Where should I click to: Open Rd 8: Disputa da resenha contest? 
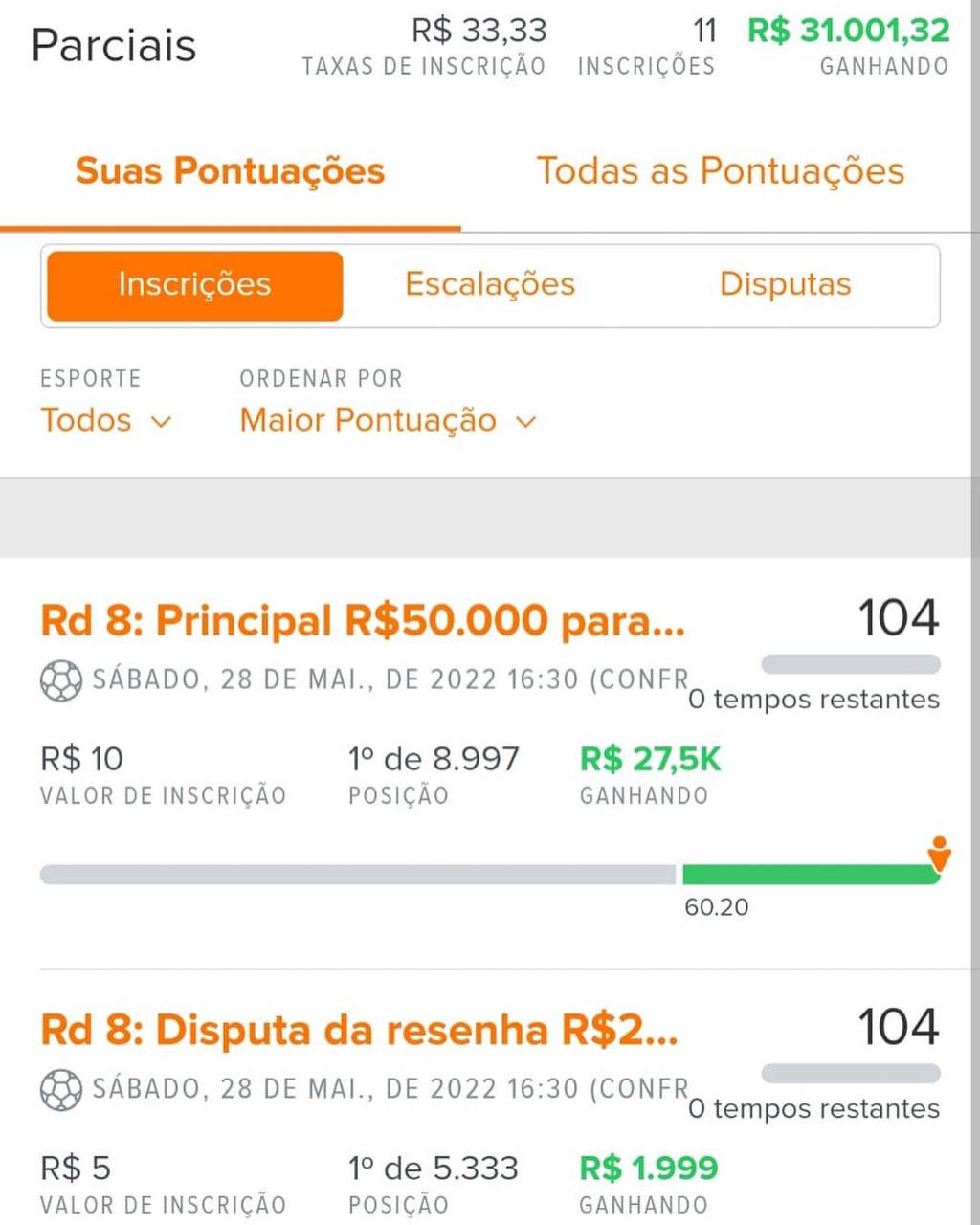[359, 1031]
